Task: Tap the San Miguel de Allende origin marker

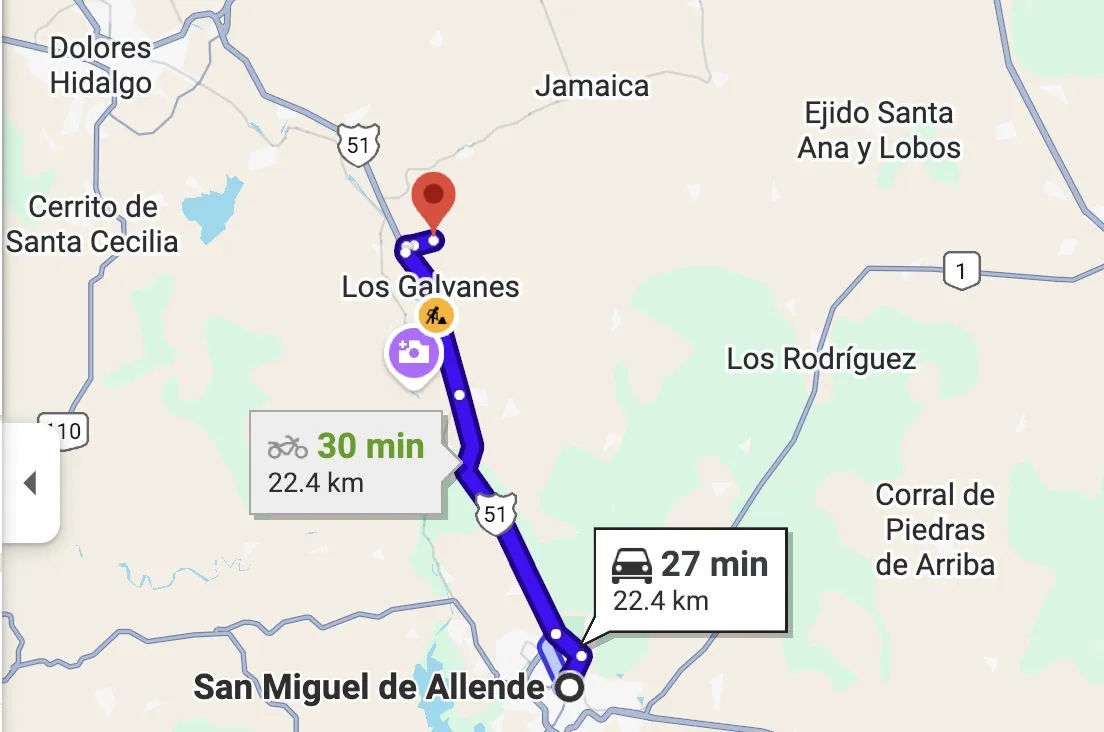Action: tap(569, 688)
